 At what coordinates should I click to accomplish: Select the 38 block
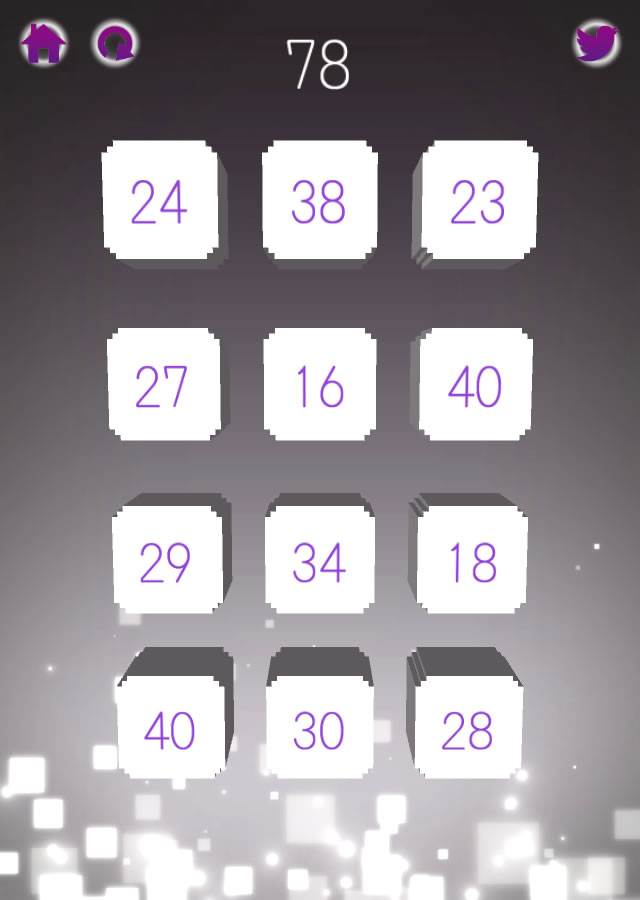[x=319, y=203]
